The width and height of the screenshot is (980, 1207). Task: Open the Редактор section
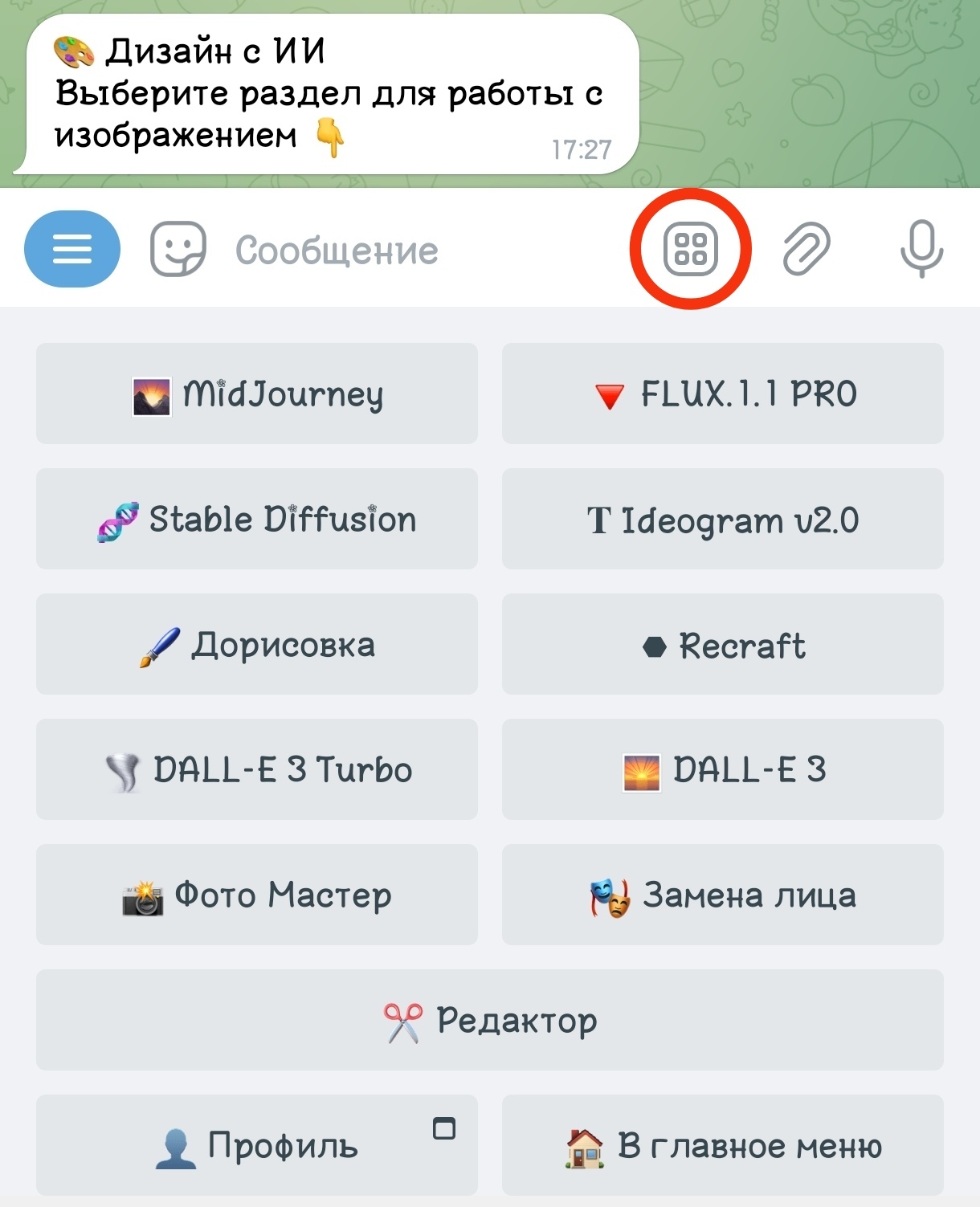pyautogui.click(x=490, y=1020)
